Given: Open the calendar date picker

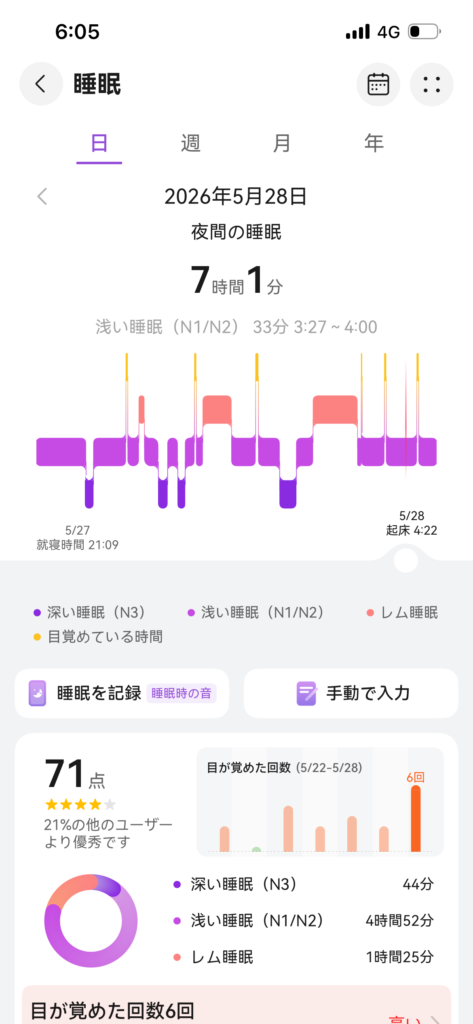Looking at the screenshot, I should click(x=378, y=84).
